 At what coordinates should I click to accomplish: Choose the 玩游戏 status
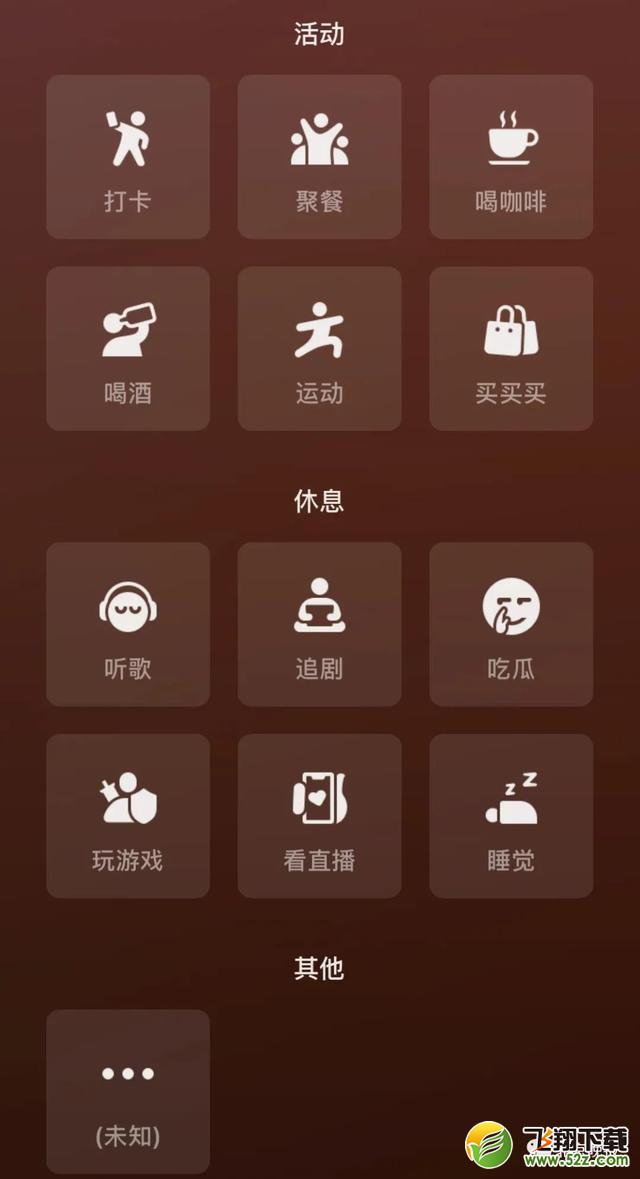[128, 816]
